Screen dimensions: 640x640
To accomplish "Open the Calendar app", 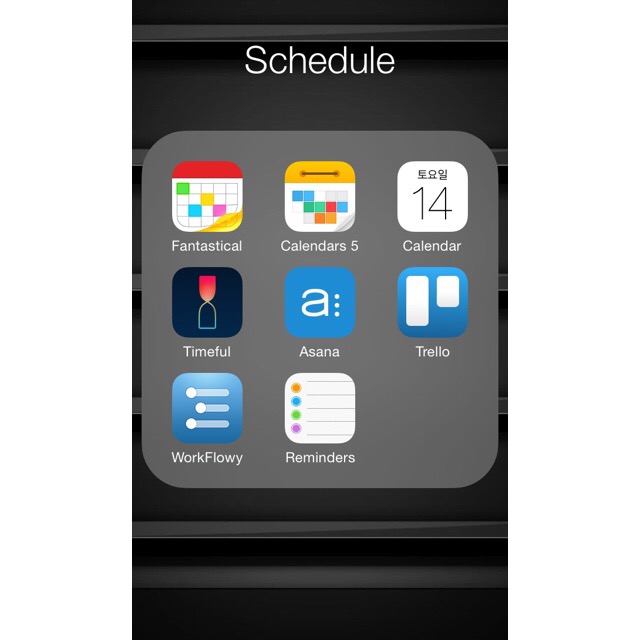I will pos(432,196).
